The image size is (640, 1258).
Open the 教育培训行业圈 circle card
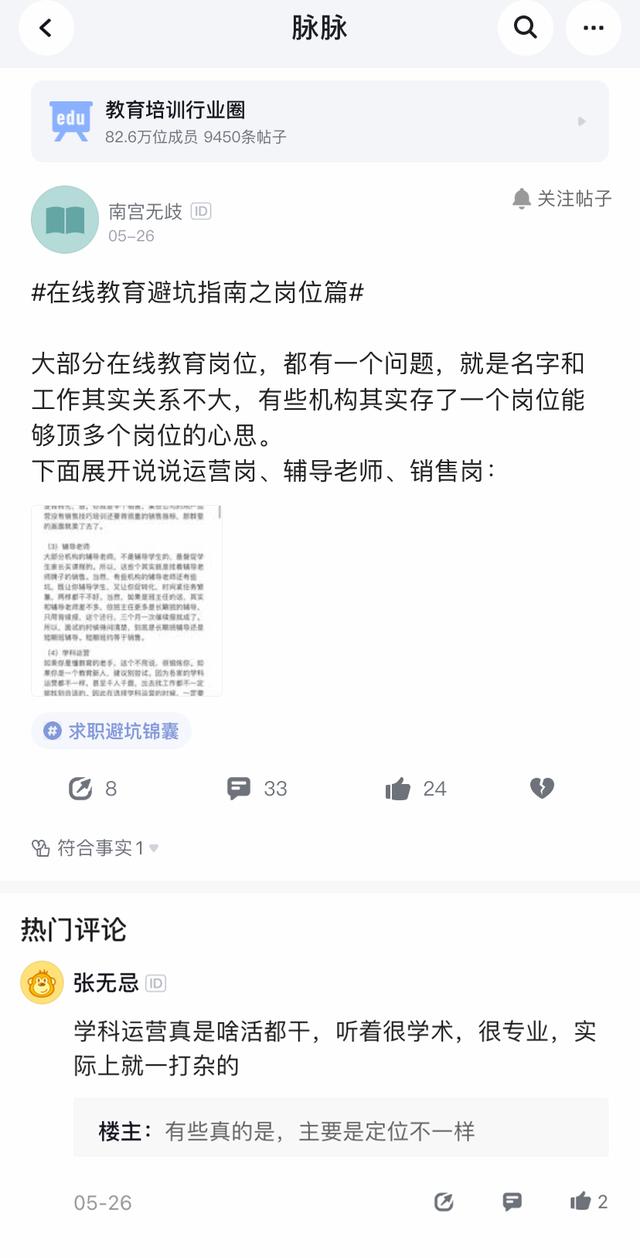click(x=319, y=121)
